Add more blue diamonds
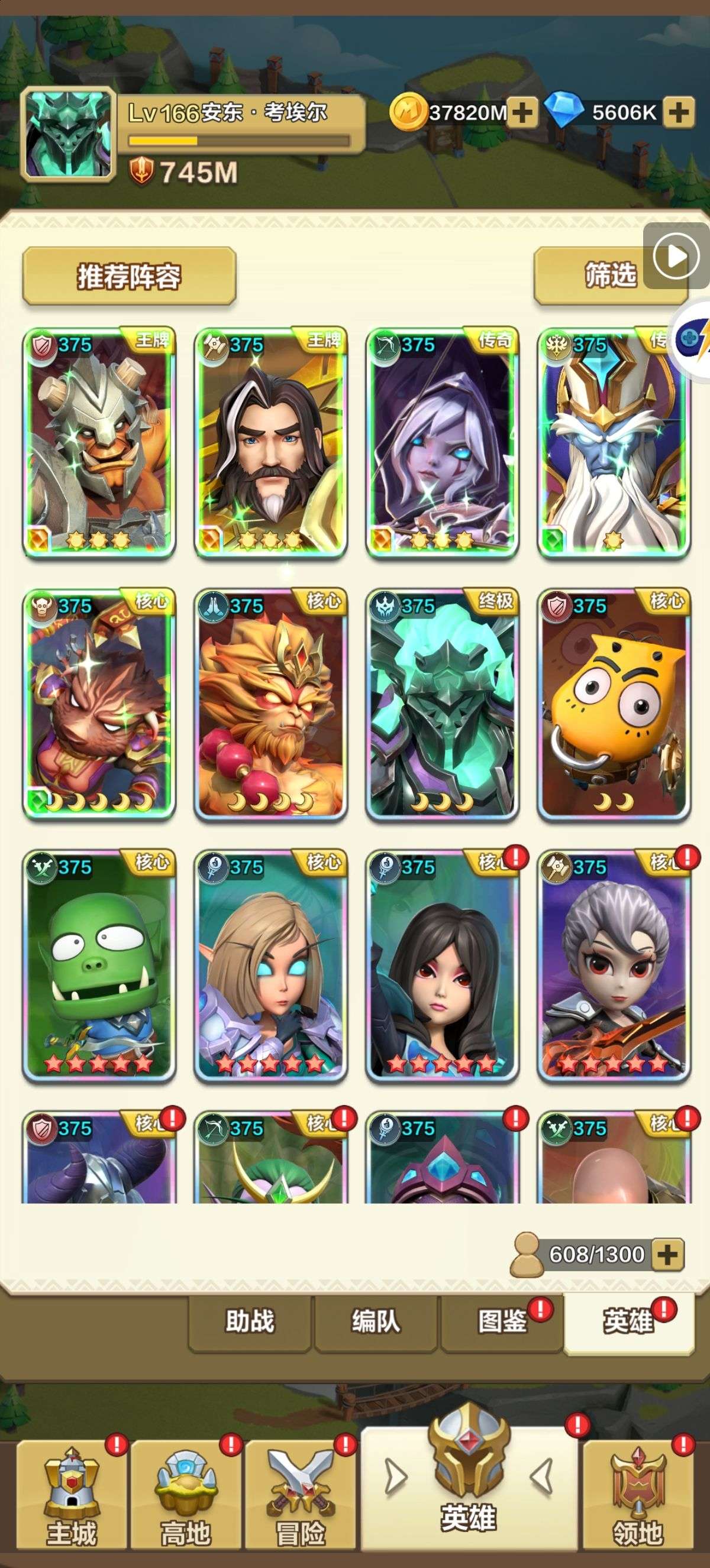The height and width of the screenshot is (1568, 710). click(x=679, y=112)
